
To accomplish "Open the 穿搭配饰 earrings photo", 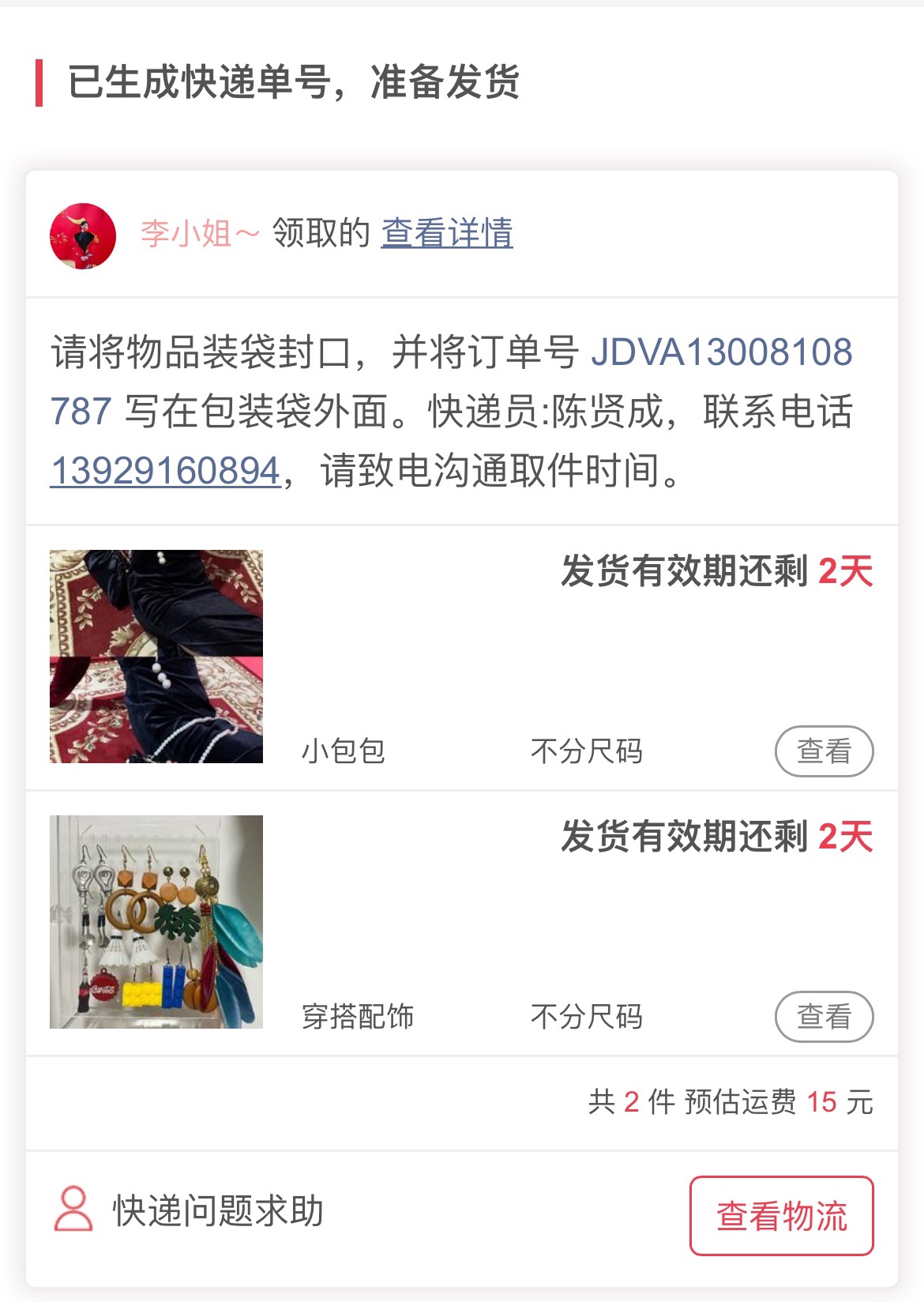I will point(156,922).
